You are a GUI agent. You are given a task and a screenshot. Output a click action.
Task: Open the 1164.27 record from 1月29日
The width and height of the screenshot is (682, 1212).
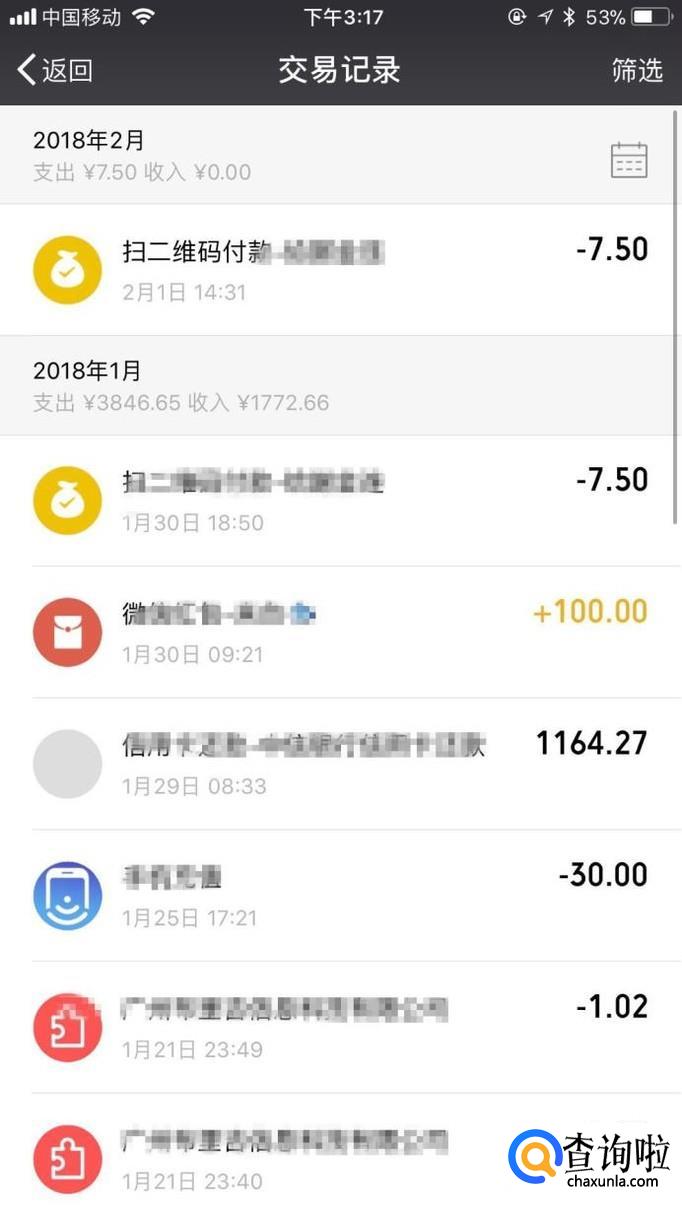coord(340,763)
